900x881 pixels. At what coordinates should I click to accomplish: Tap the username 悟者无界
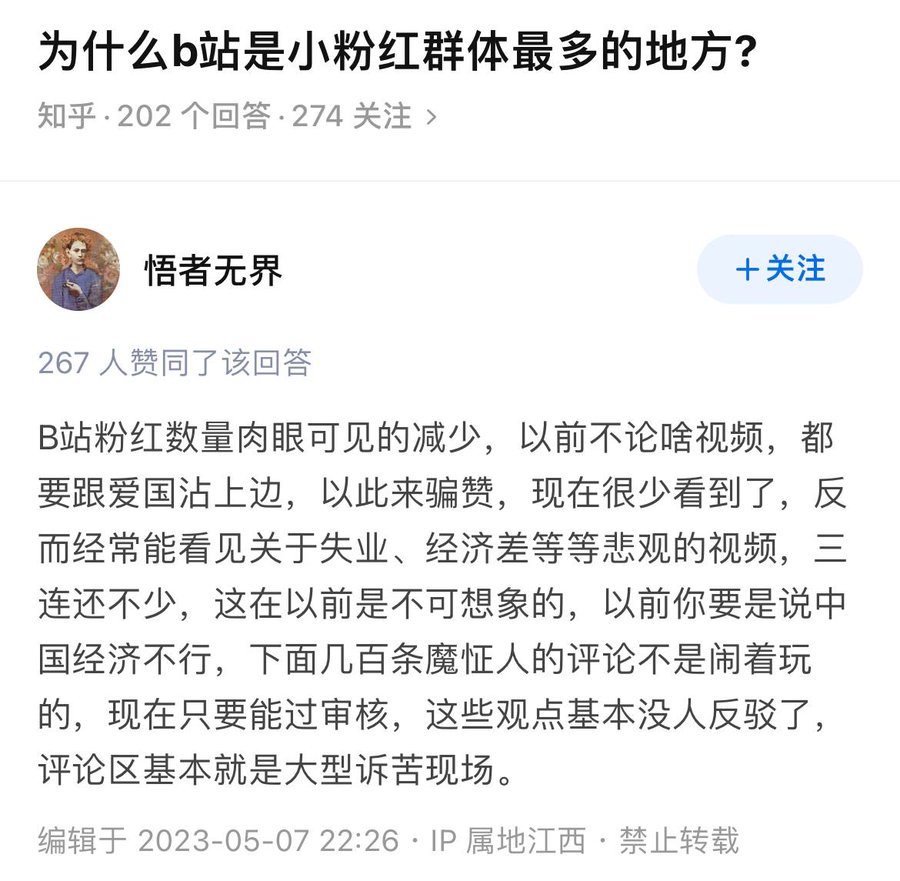[213, 270]
